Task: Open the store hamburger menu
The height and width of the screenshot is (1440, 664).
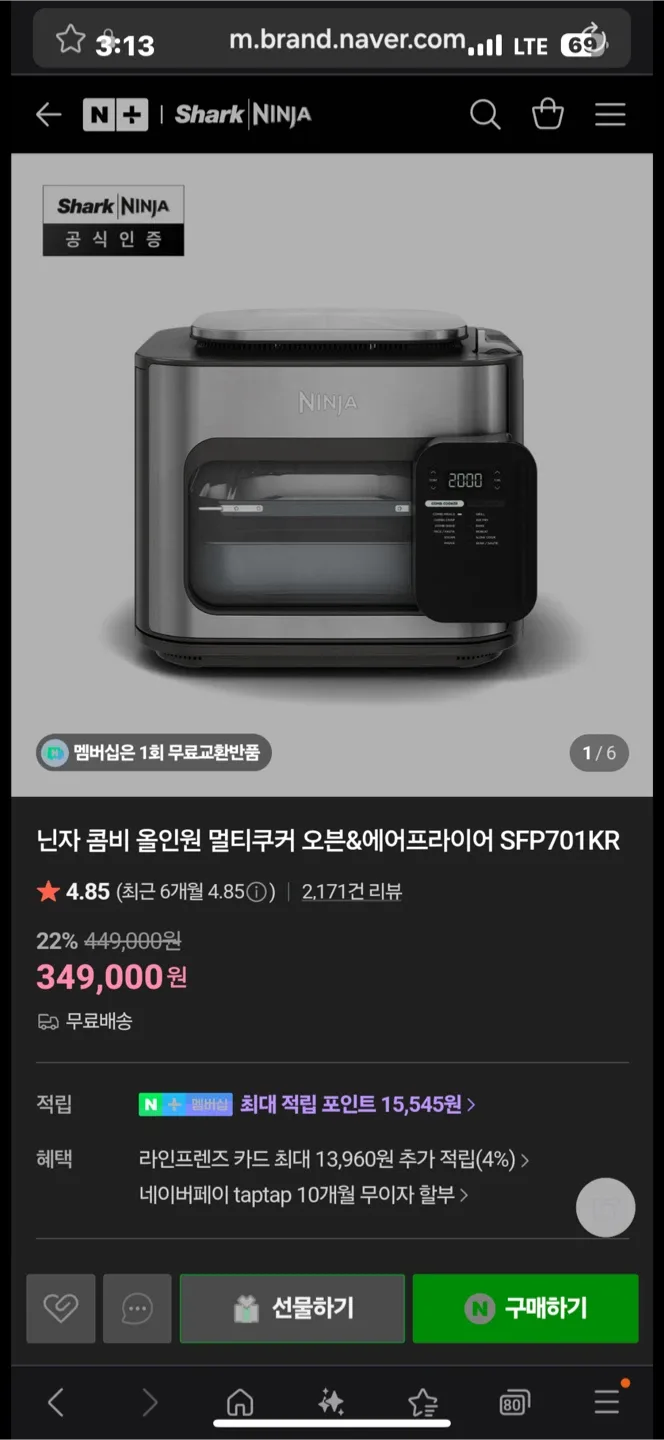Action: tap(610, 115)
